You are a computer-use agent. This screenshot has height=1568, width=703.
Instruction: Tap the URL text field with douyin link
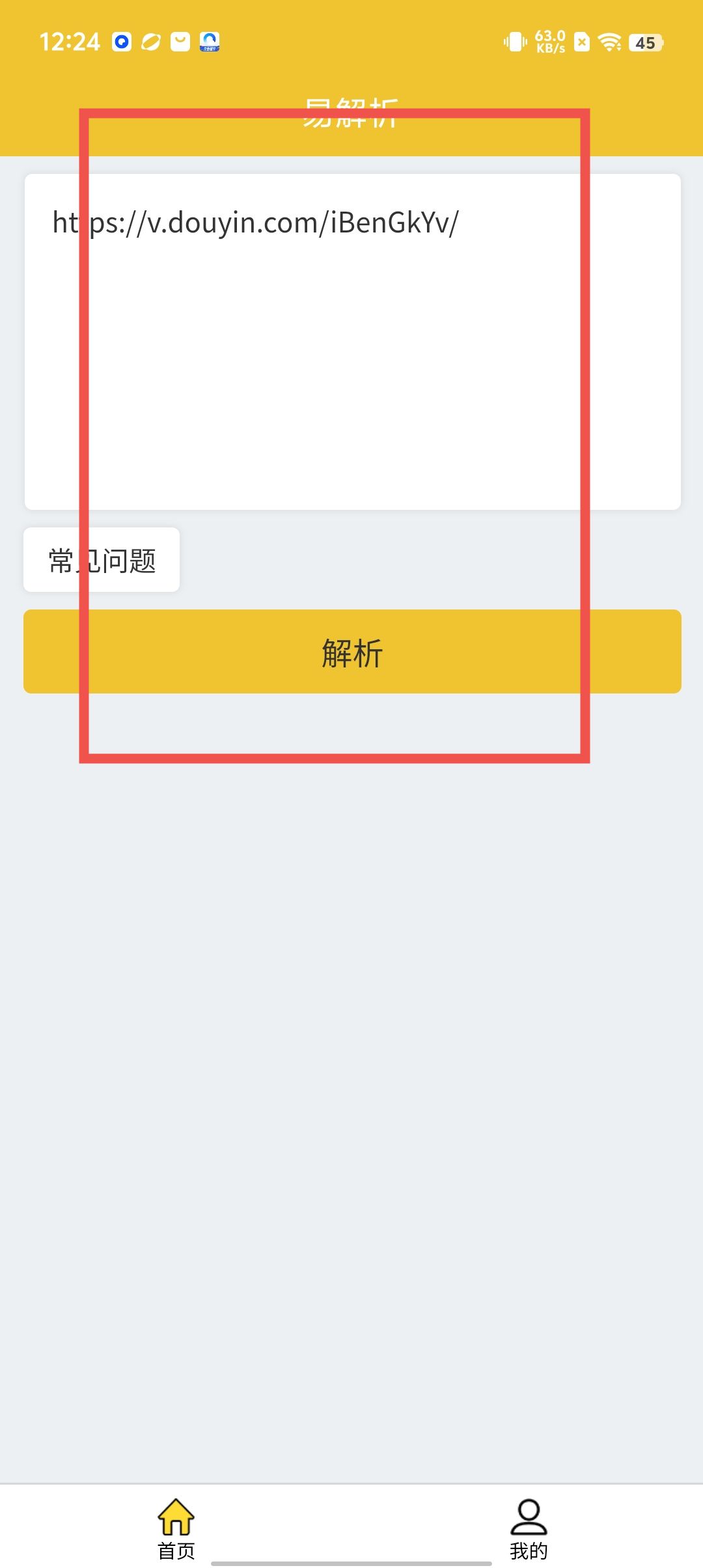point(352,341)
